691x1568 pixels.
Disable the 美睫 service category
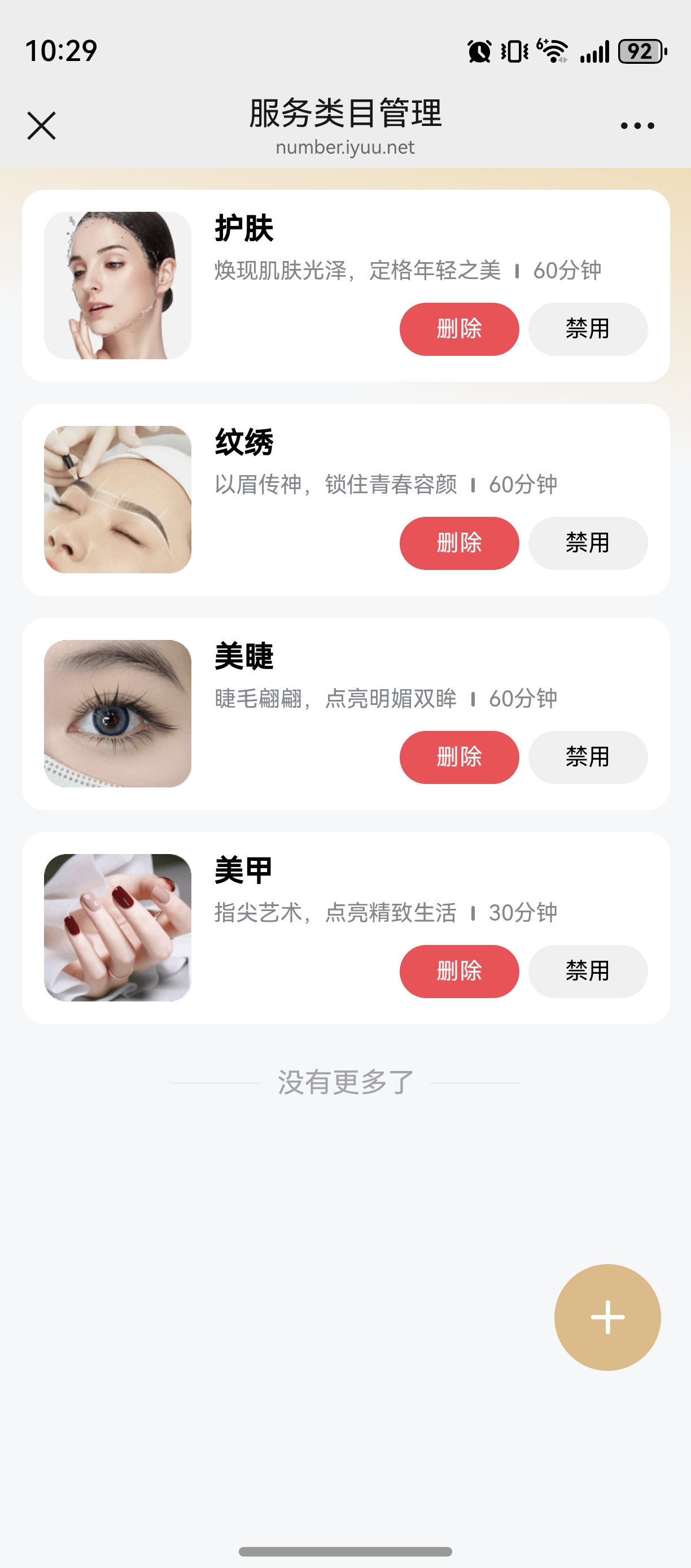[x=587, y=757]
